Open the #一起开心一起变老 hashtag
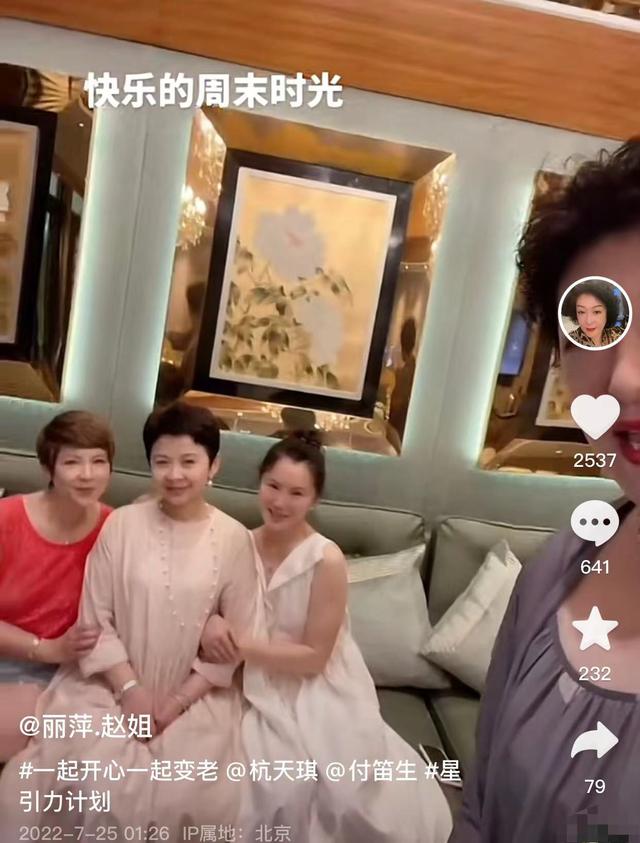The height and width of the screenshot is (843, 640). [x=106, y=770]
